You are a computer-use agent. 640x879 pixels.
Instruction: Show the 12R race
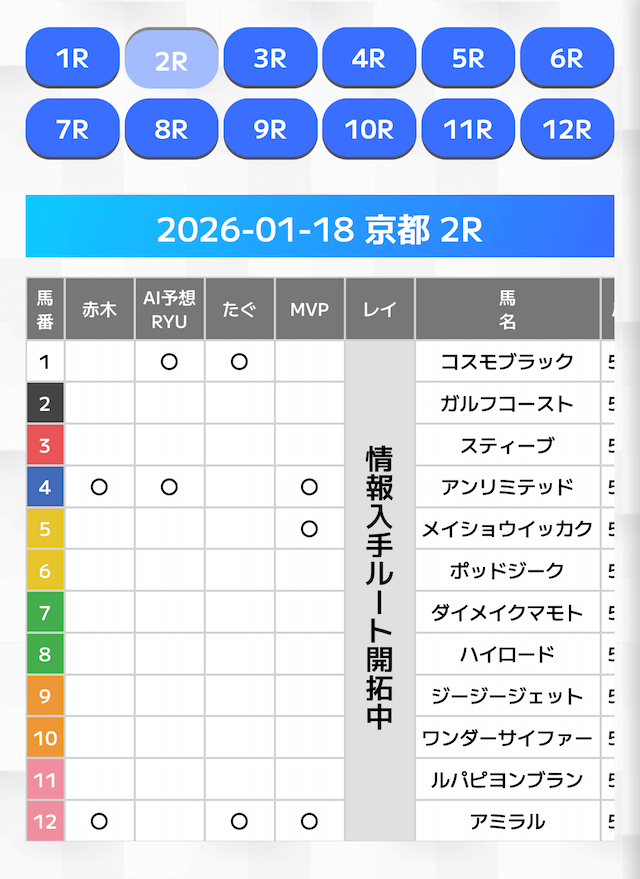(567, 129)
